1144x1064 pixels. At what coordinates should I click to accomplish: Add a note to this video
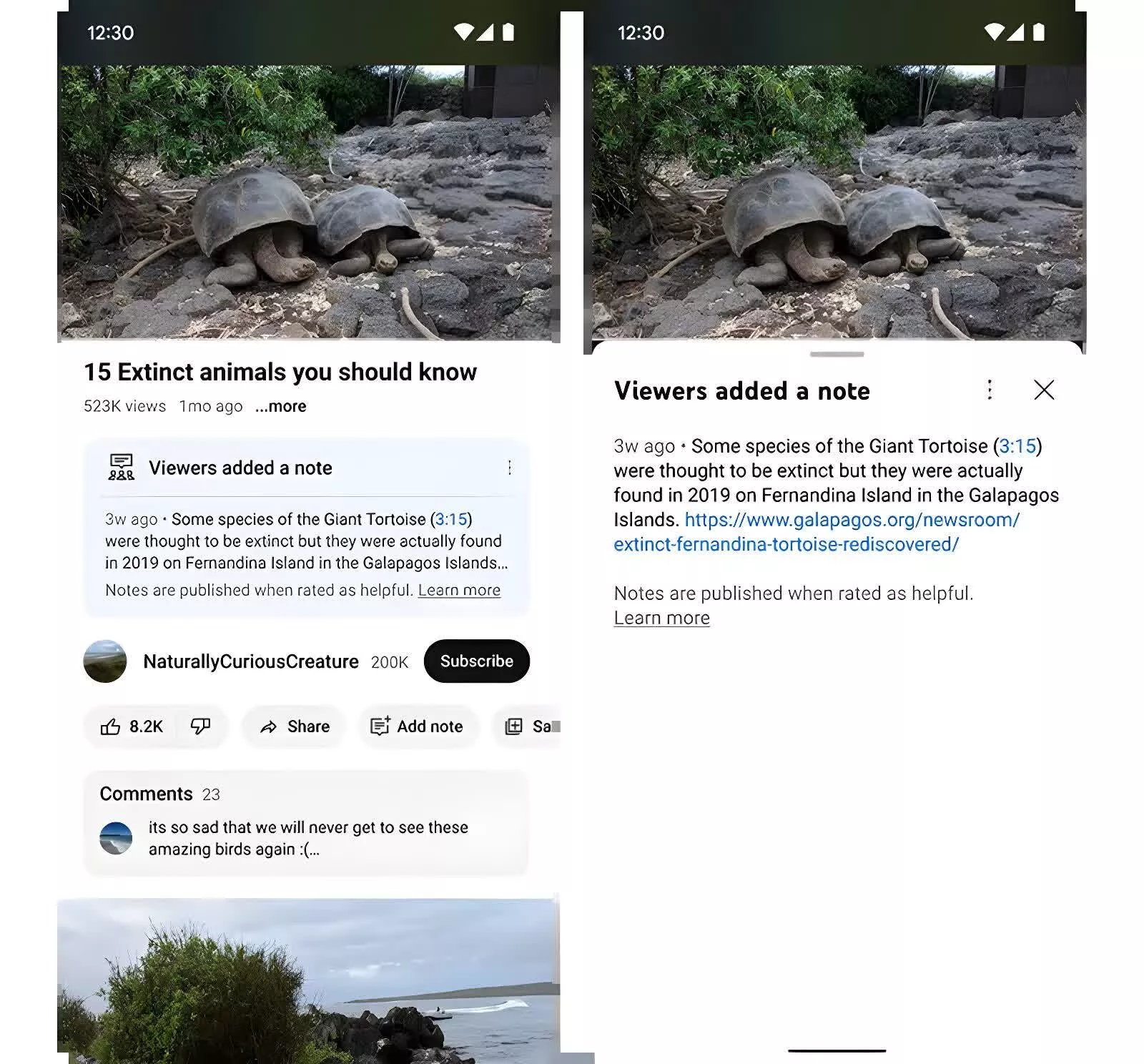pyautogui.click(x=418, y=726)
